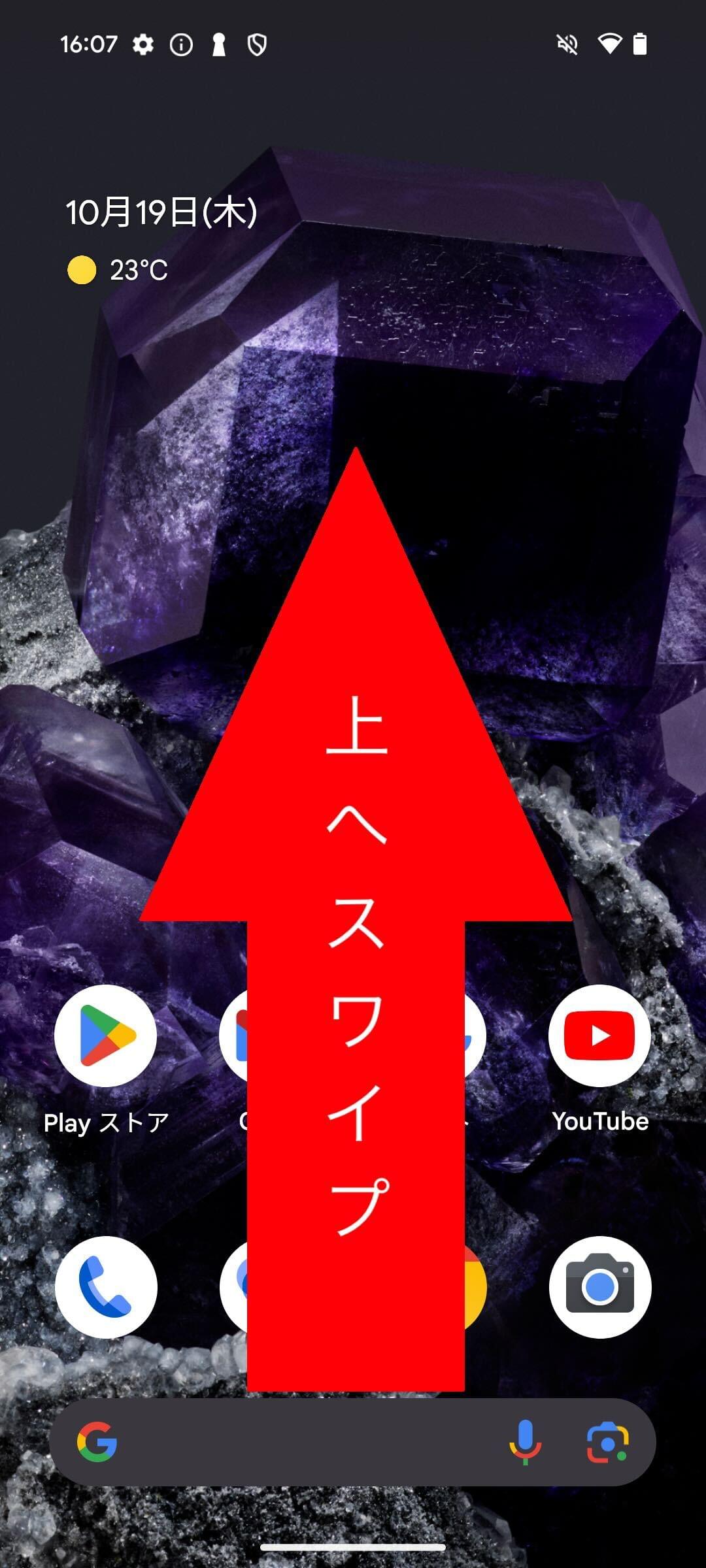The image size is (706, 1568).
Task: Open the 10月19日(木) date widget
Action: click(161, 212)
